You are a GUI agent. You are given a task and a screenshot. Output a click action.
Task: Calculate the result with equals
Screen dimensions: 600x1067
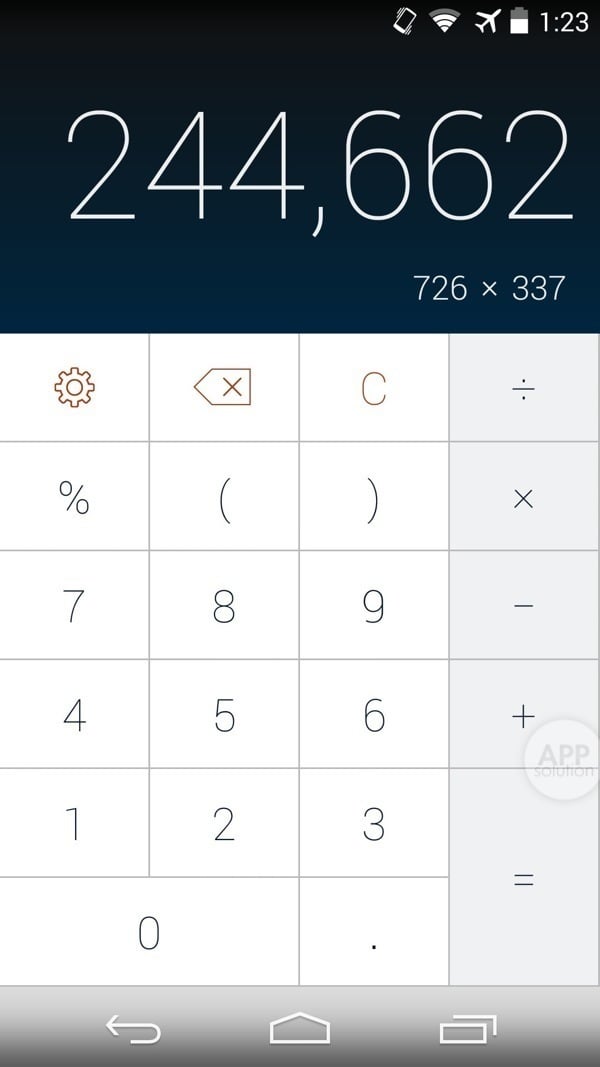[x=524, y=879]
